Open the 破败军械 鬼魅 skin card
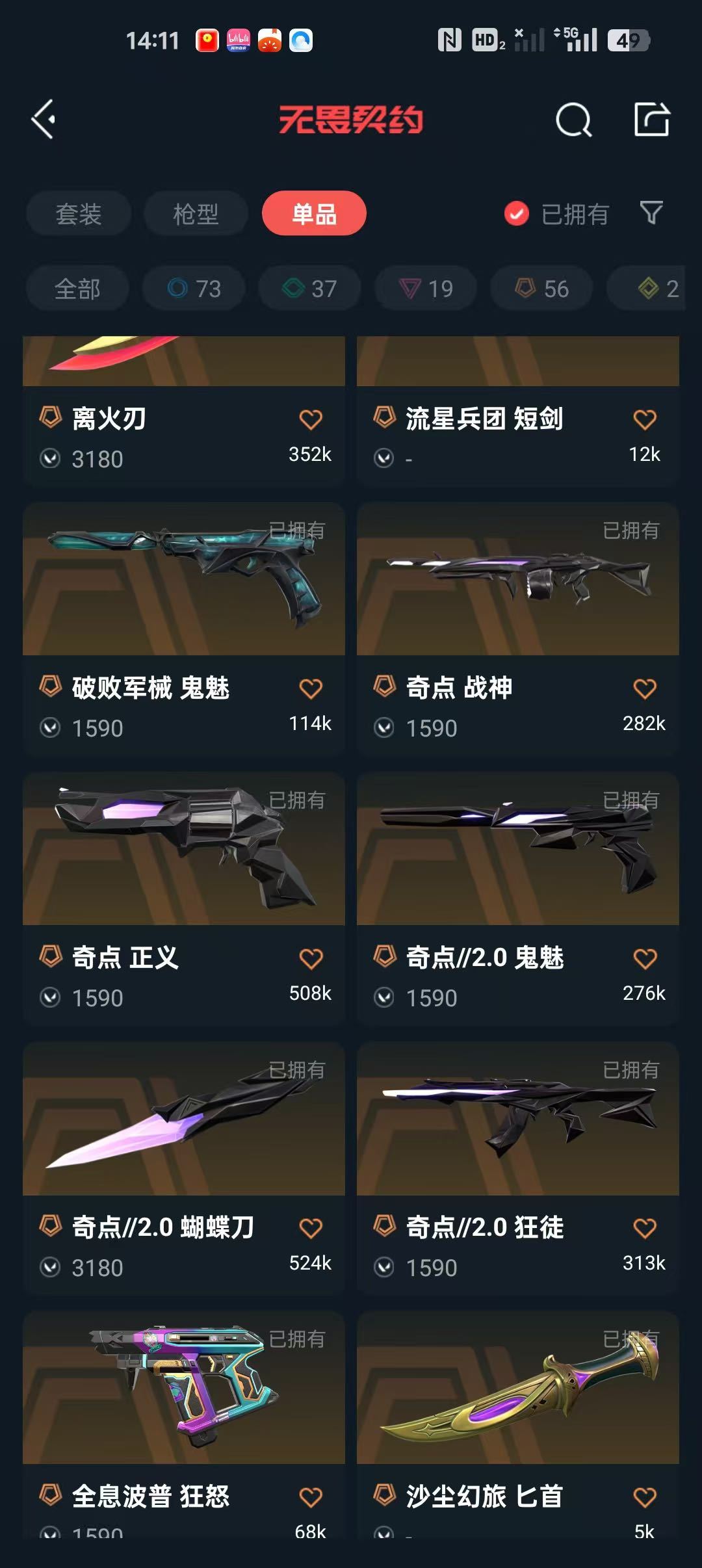Screen dimensions: 702x1568 point(184,629)
